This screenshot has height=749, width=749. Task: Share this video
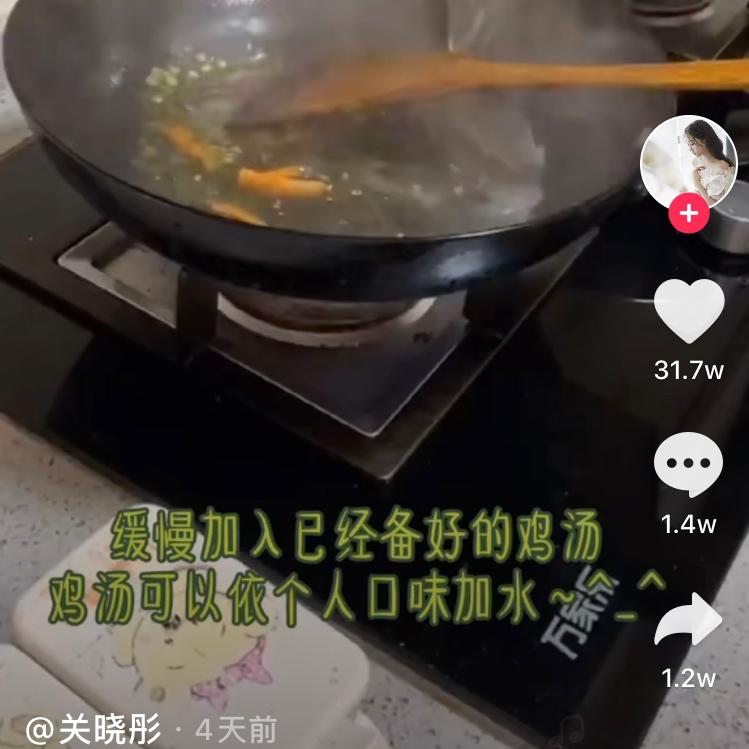688,622
